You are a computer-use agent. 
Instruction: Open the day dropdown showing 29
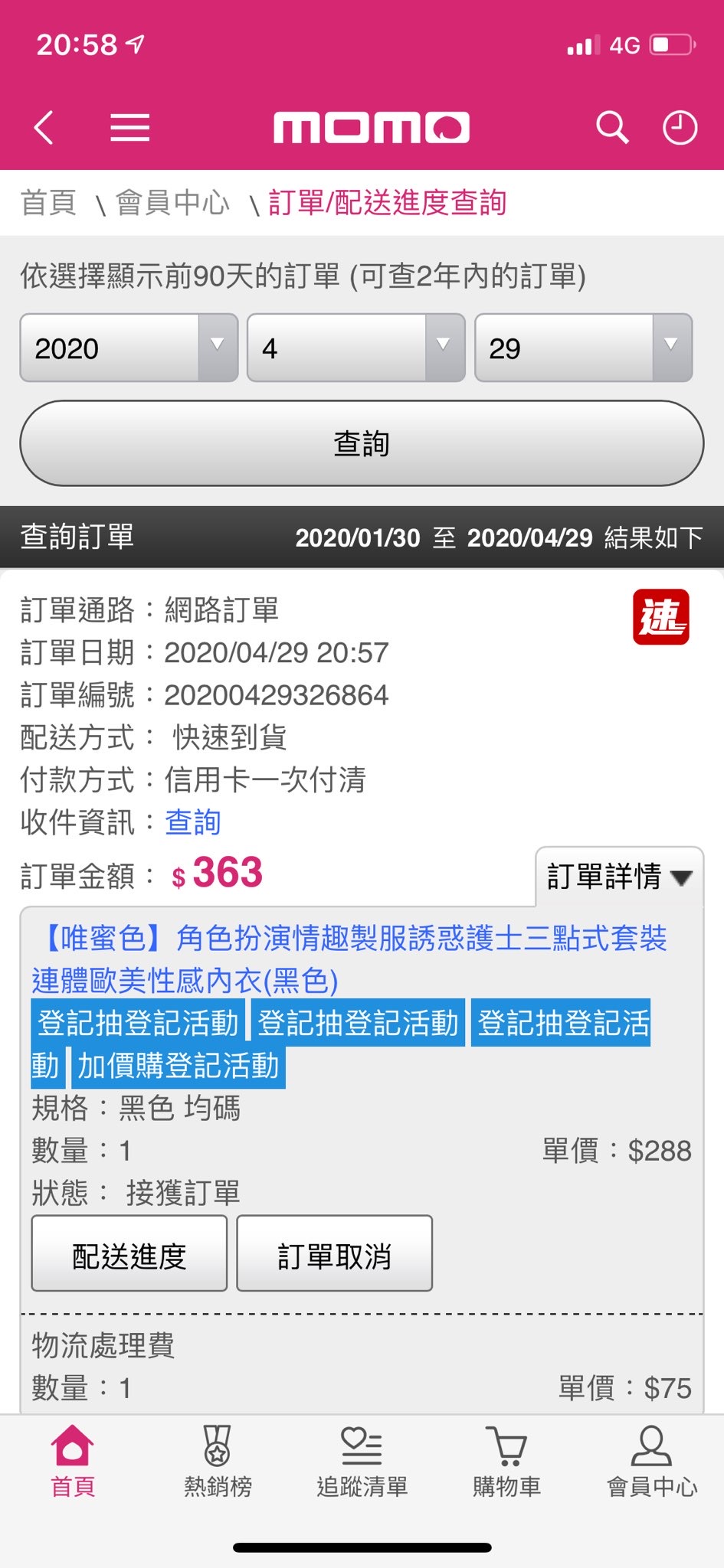(583, 348)
